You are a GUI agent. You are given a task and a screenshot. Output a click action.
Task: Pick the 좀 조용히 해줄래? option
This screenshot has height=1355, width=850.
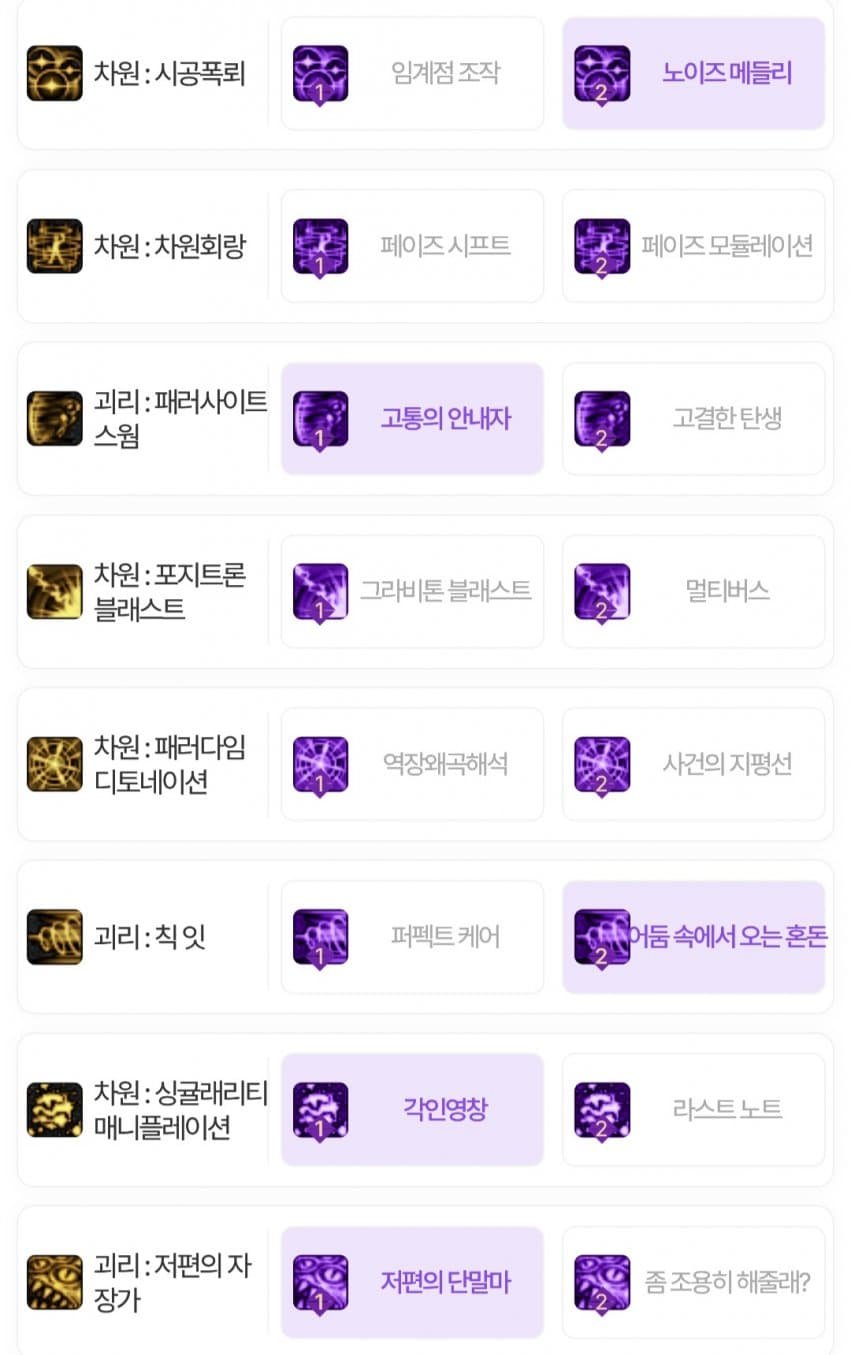point(693,1282)
